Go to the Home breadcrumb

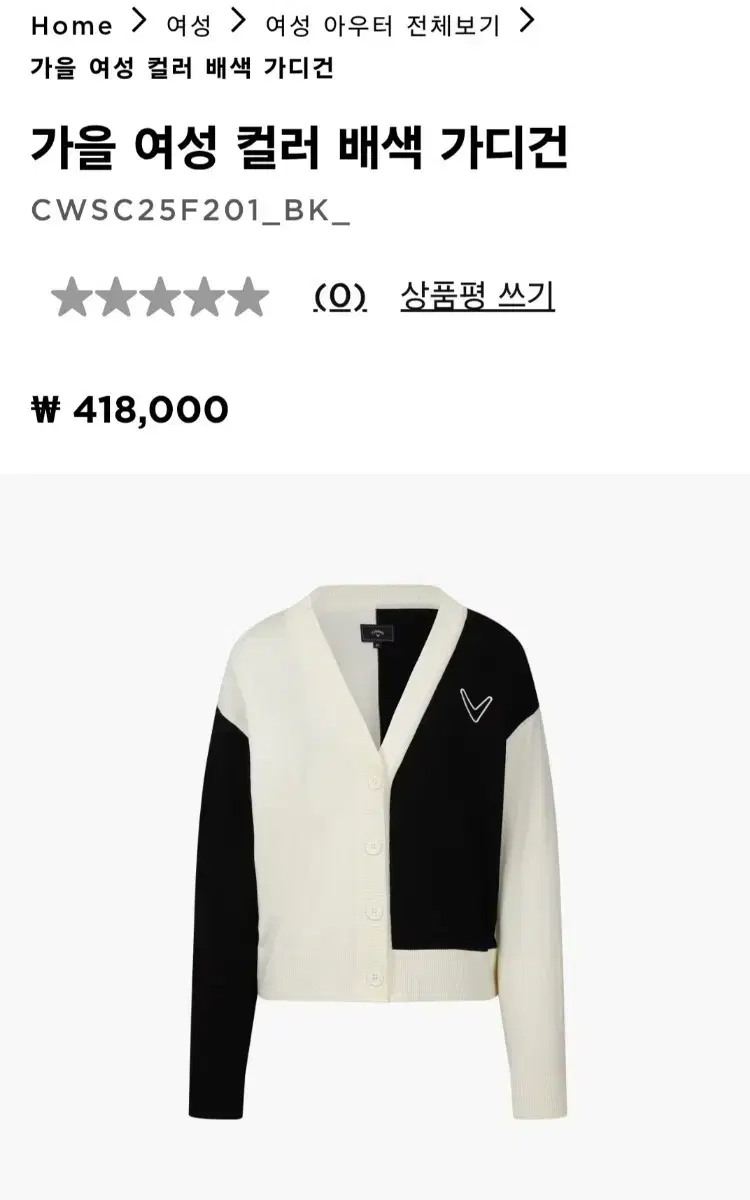point(72,25)
